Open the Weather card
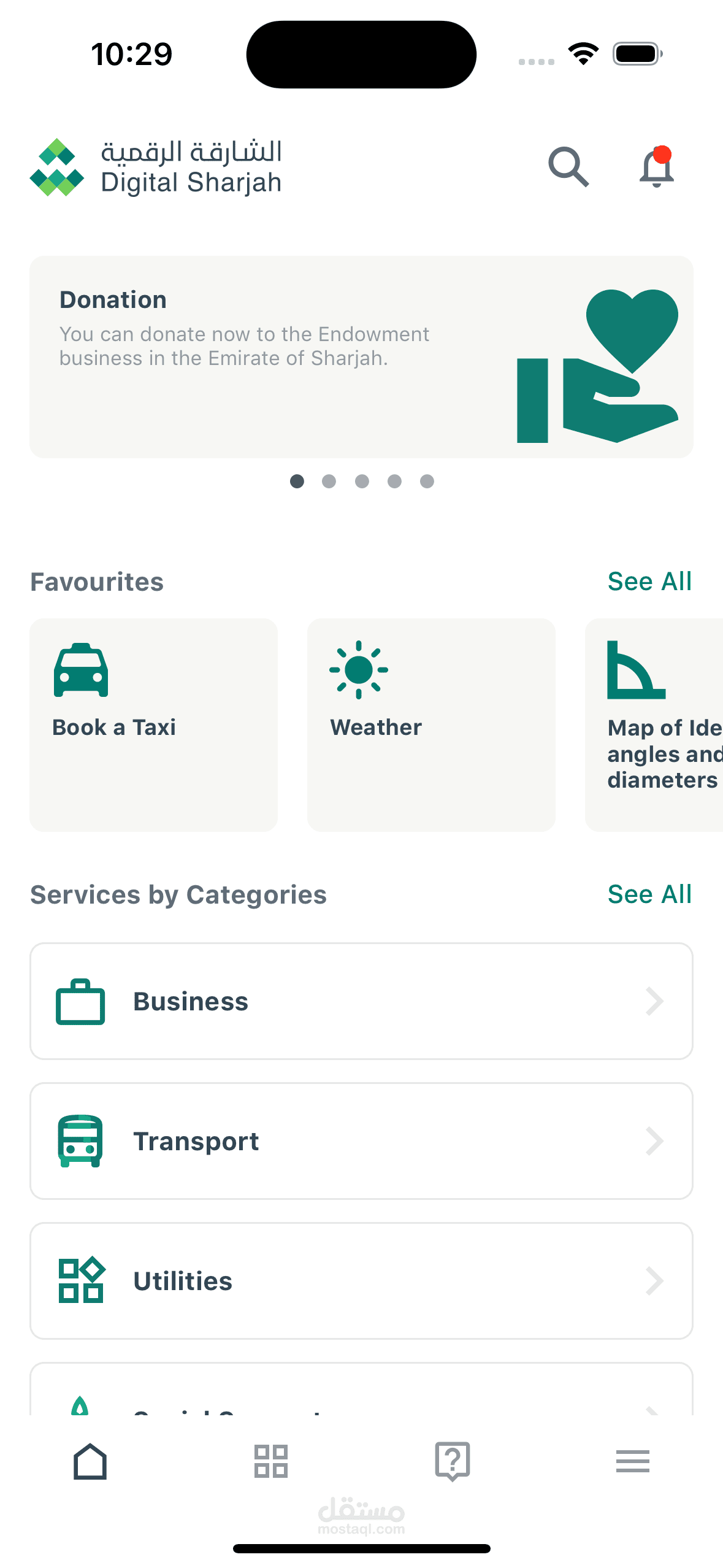This screenshot has width=723, height=1568. [431, 724]
